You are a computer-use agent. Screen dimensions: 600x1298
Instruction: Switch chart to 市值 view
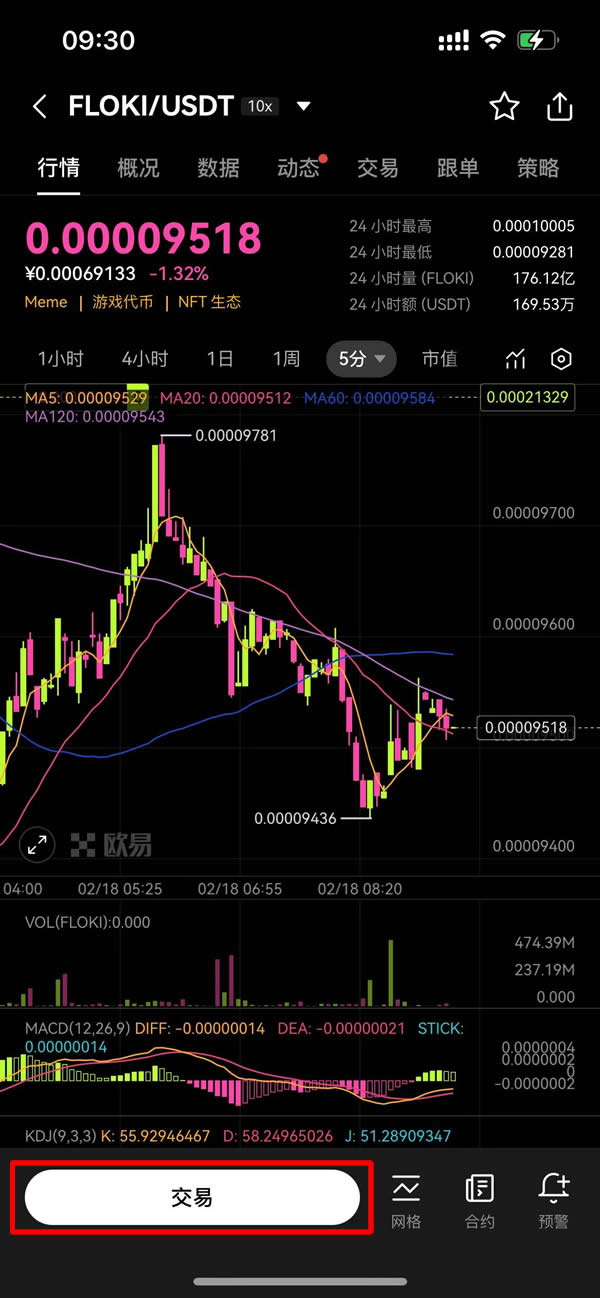click(439, 359)
